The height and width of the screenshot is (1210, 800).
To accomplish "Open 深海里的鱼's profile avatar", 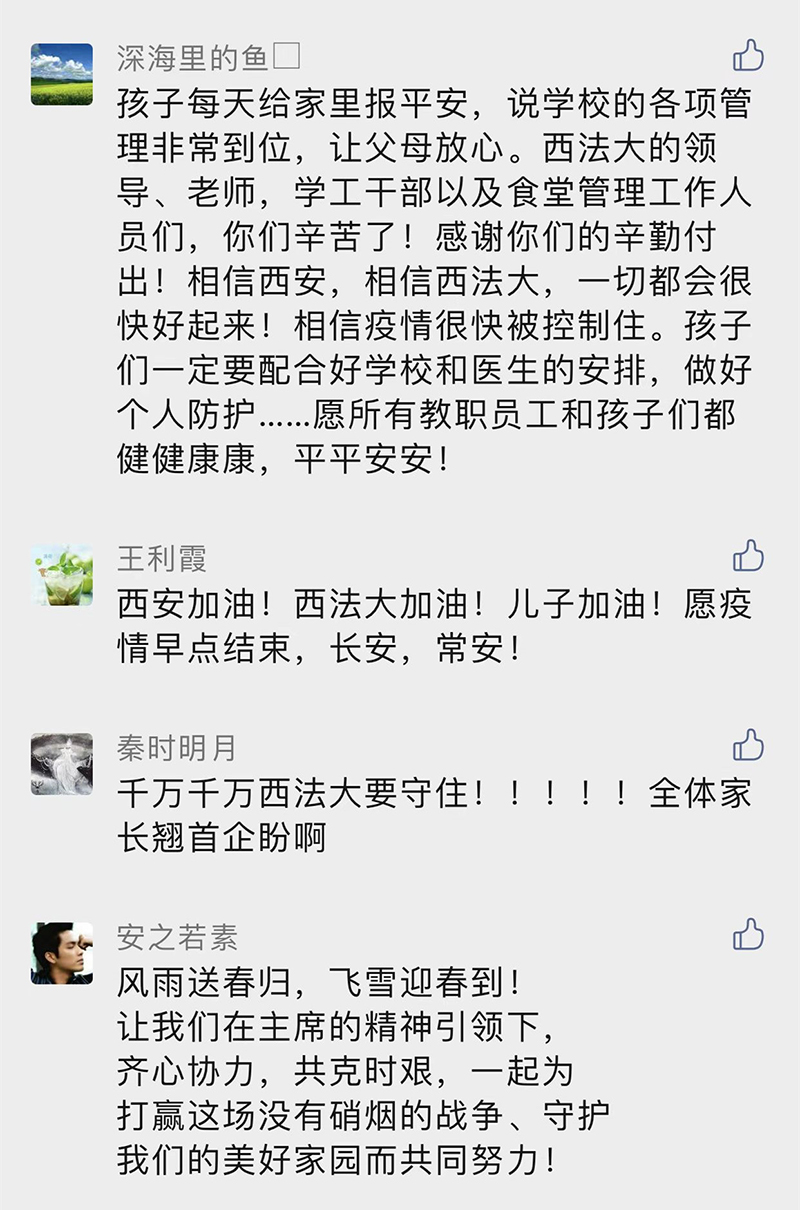I will pos(62,74).
